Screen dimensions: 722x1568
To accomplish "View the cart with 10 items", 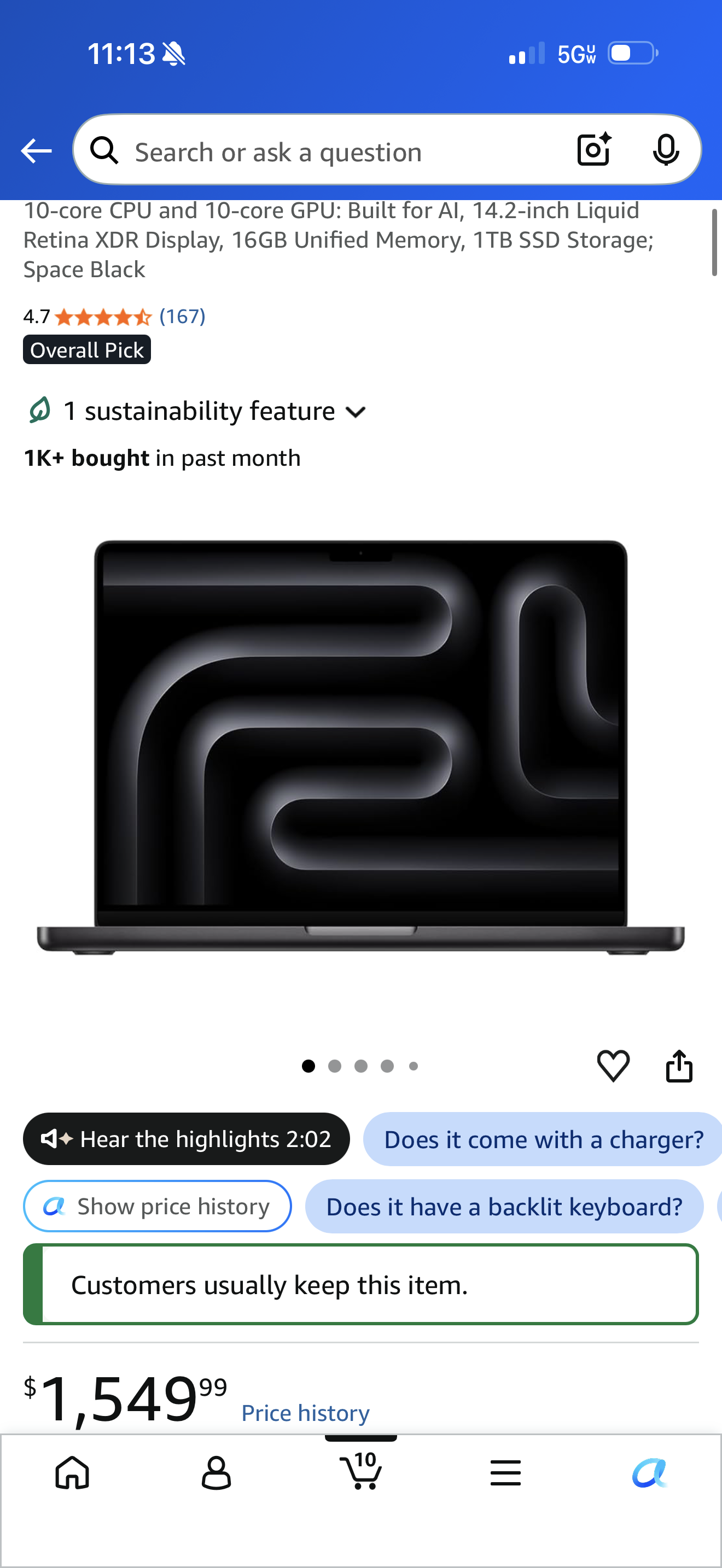I will (x=361, y=1470).
